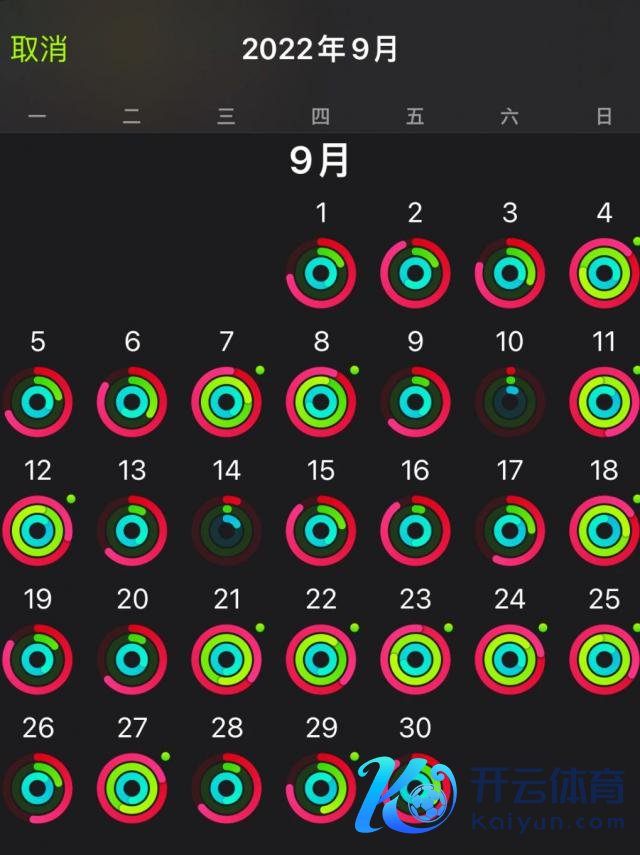This screenshot has width=640, height=855.
Task: View activity for September 4
Action: click(604, 273)
